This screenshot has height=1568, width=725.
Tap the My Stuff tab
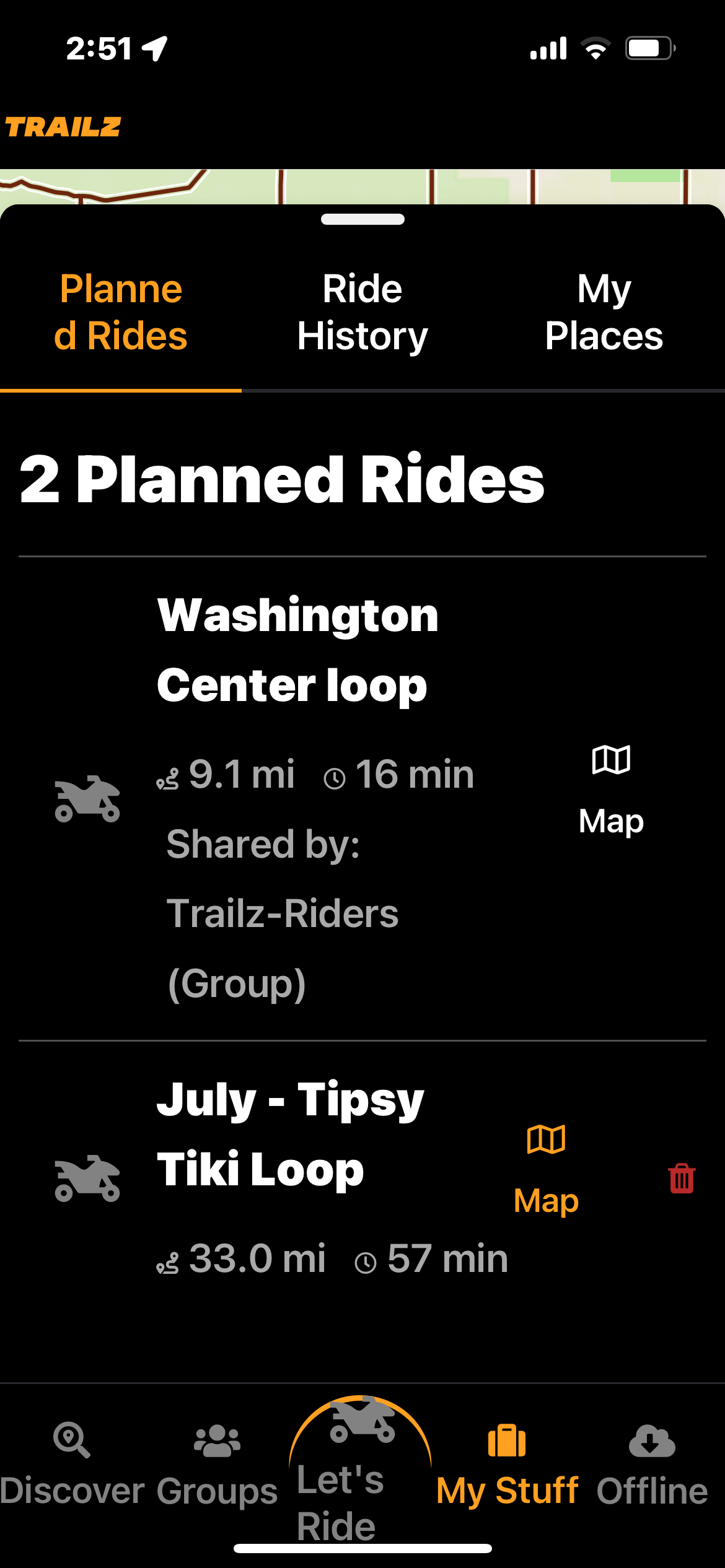tap(507, 1466)
